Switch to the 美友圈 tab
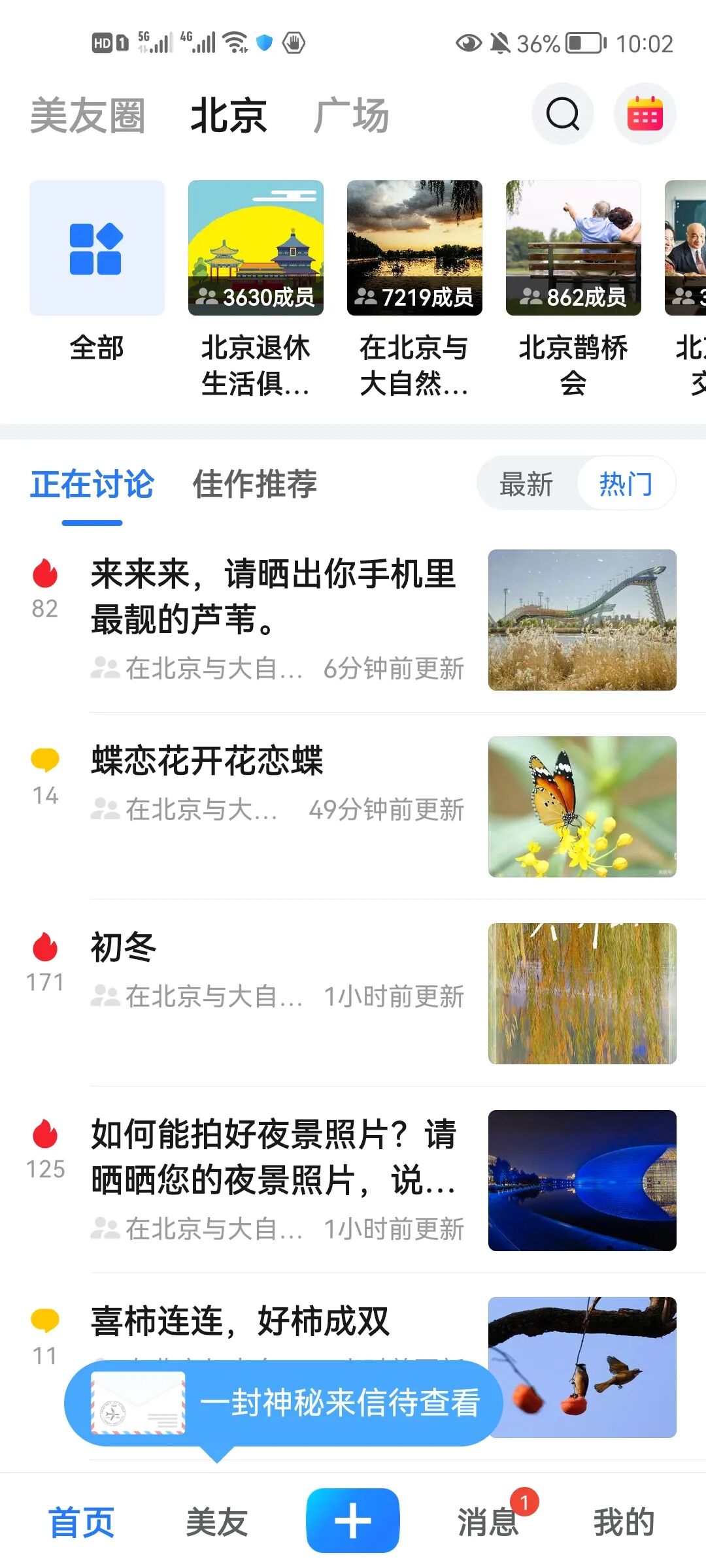 tap(88, 116)
